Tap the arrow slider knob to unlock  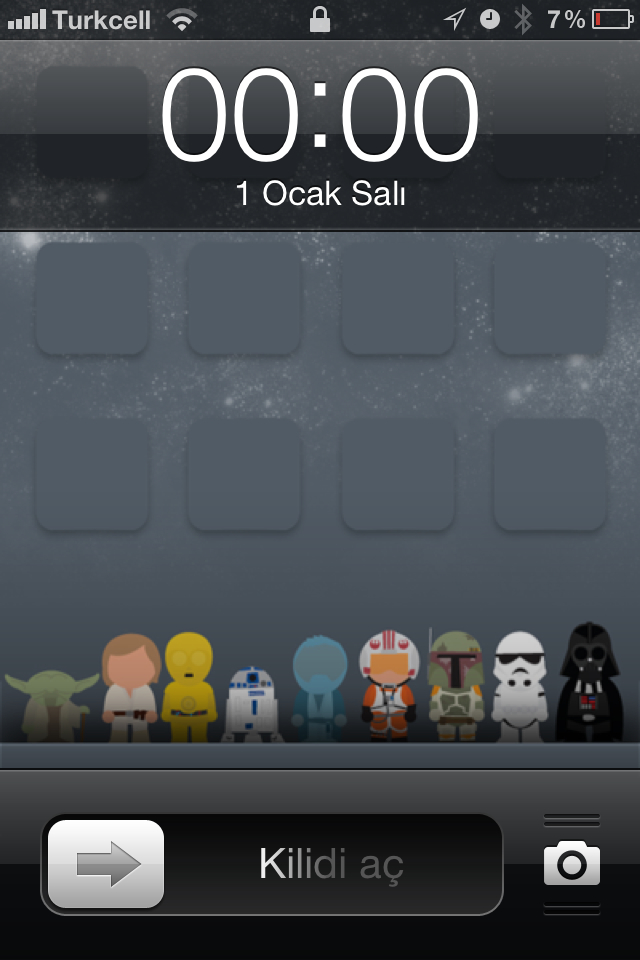pyautogui.click(x=106, y=864)
